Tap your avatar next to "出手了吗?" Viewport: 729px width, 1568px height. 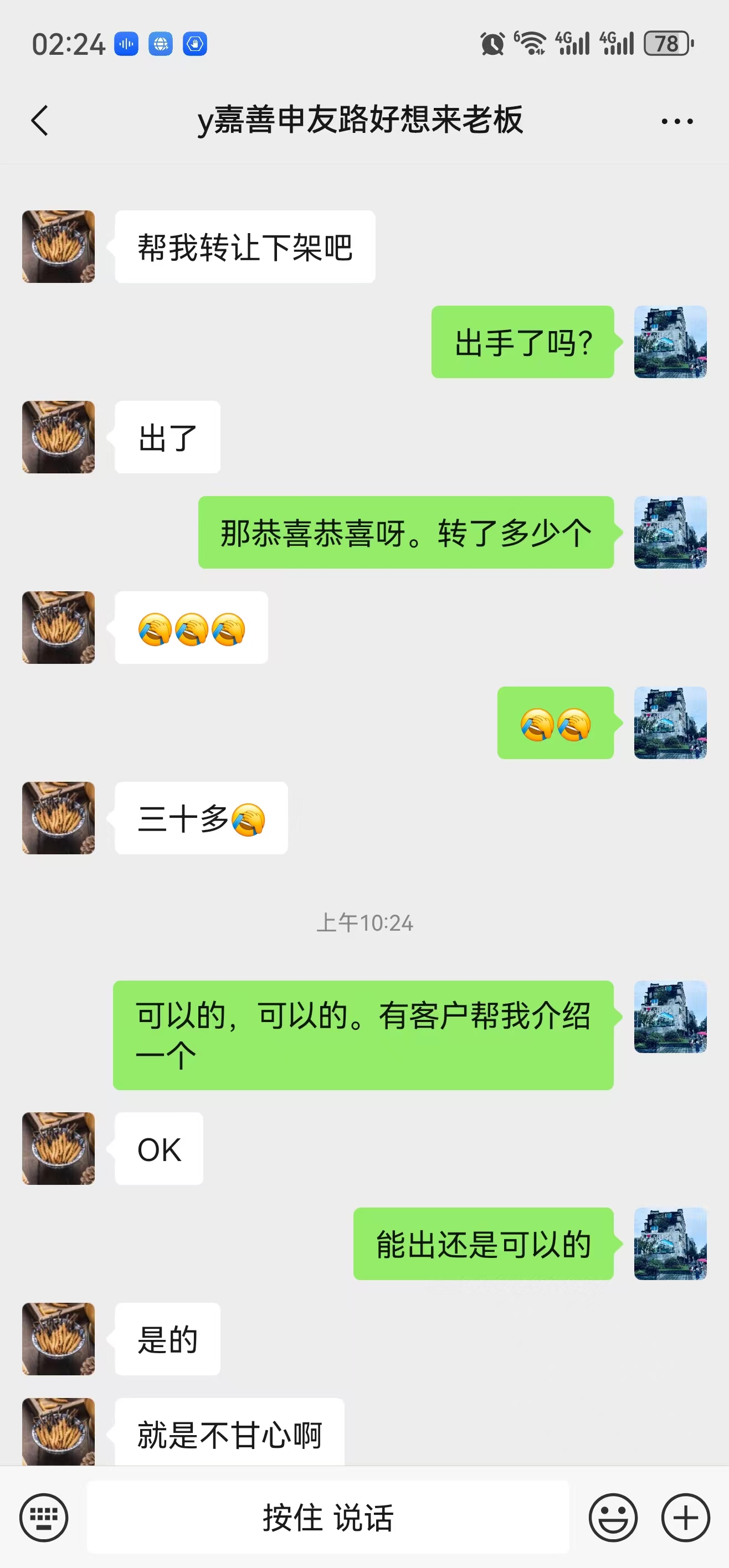coord(670,344)
